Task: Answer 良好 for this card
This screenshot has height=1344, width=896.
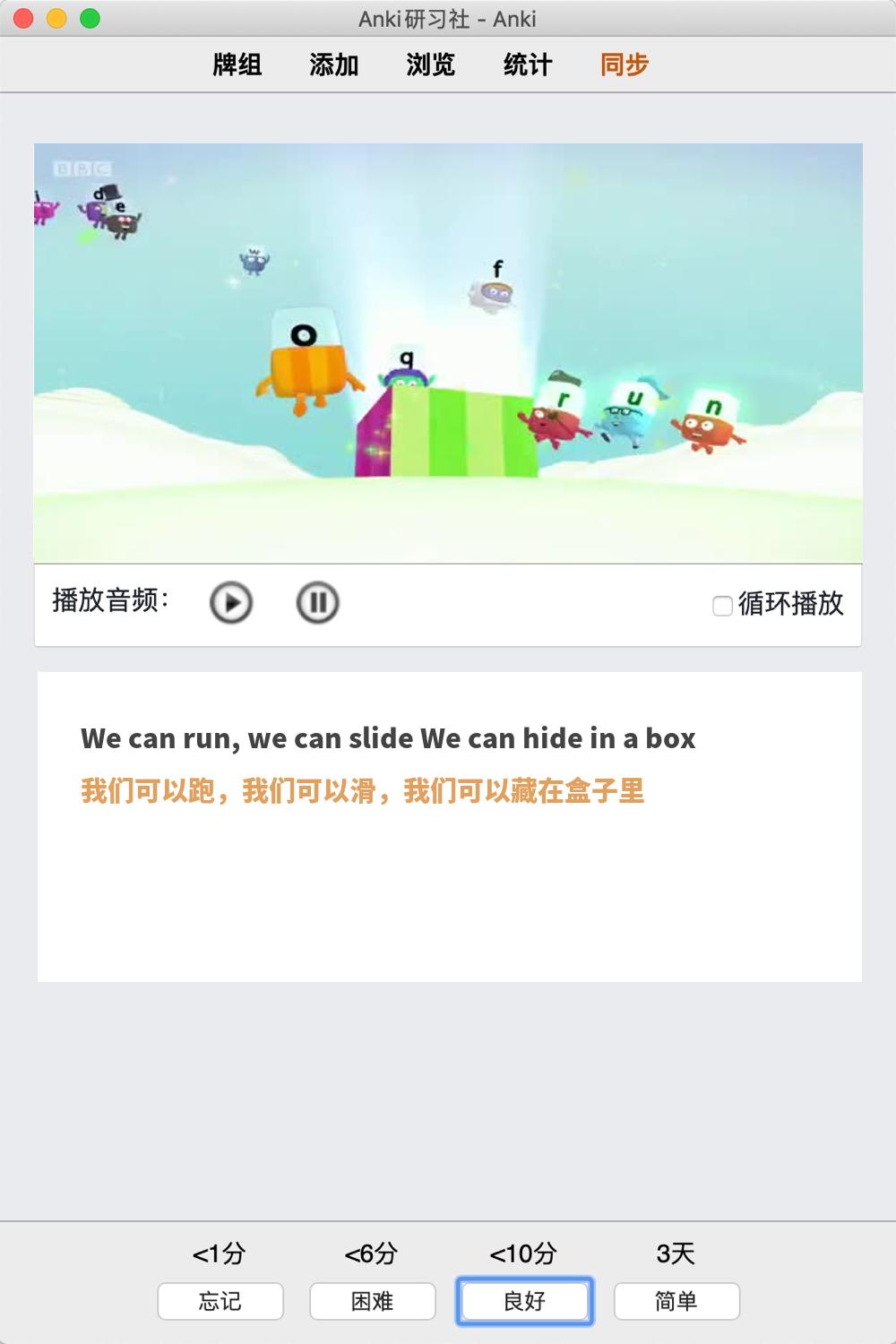Action: [x=525, y=1301]
